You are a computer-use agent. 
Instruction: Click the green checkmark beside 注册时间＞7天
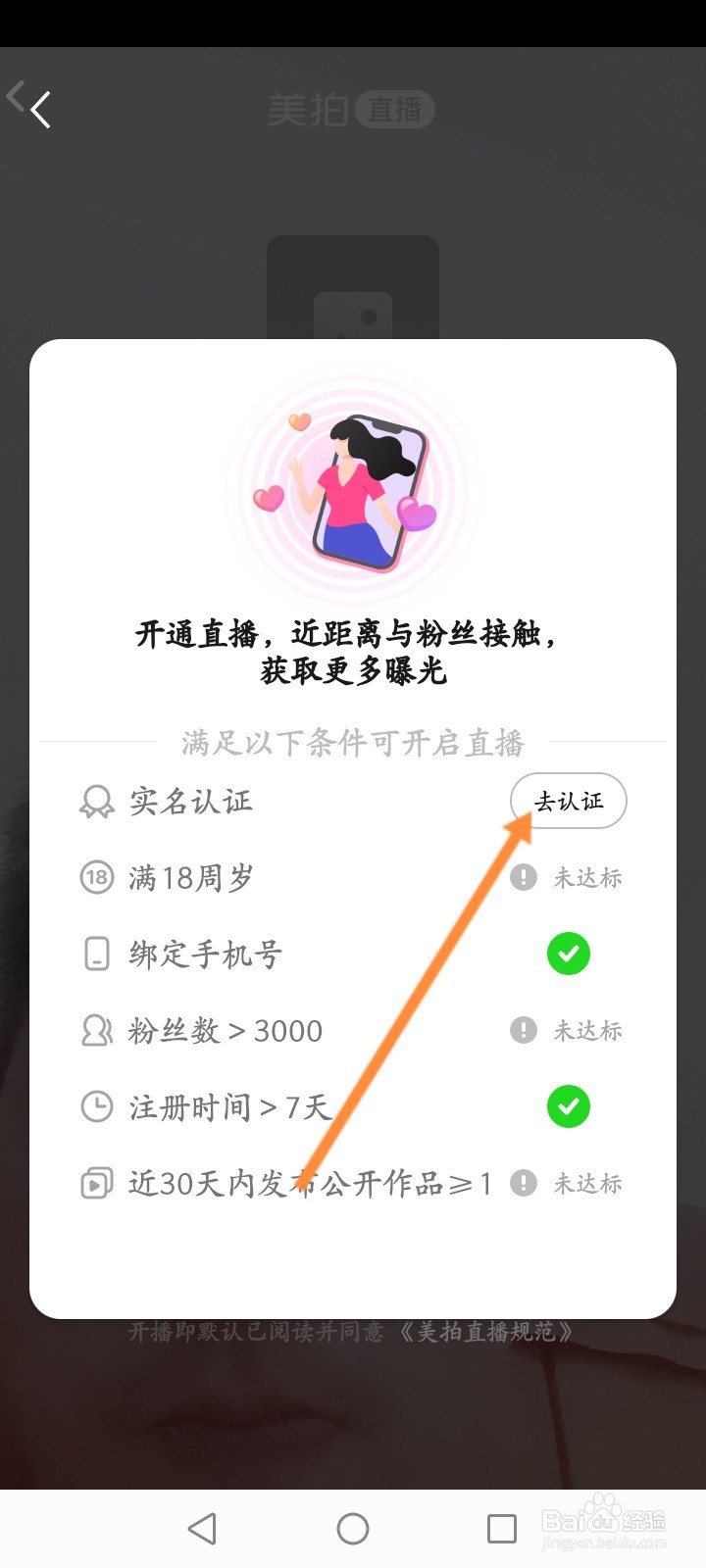(x=569, y=1106)
